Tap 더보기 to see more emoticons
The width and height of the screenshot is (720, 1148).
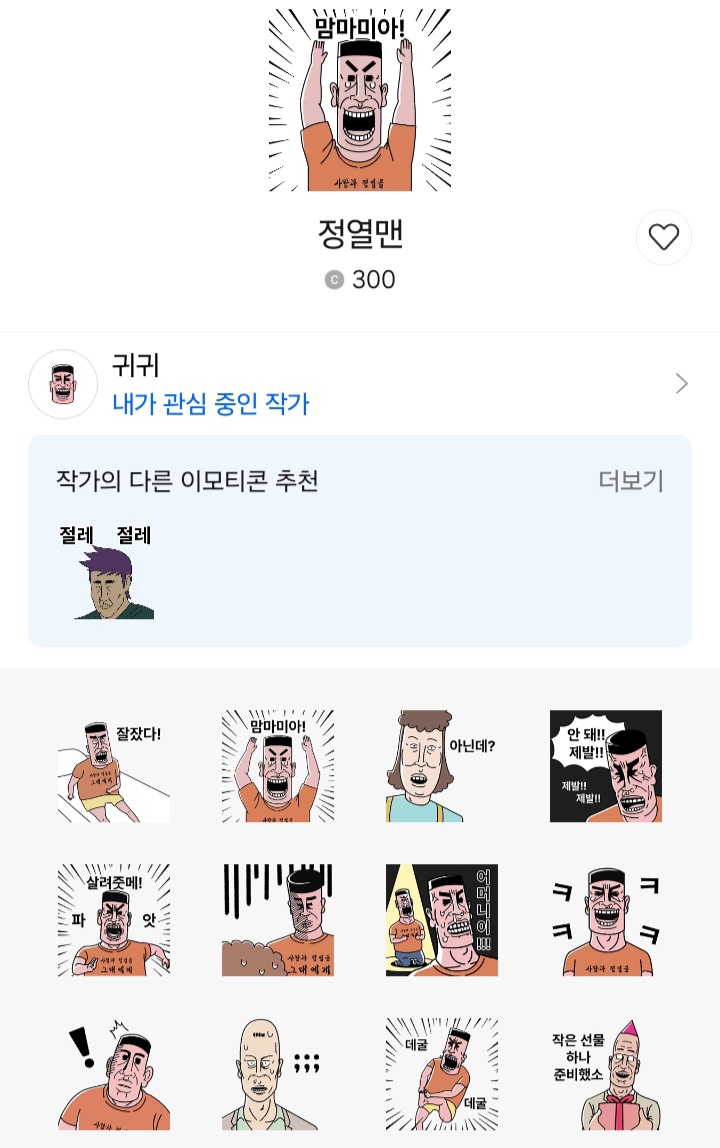click(630, 480)
